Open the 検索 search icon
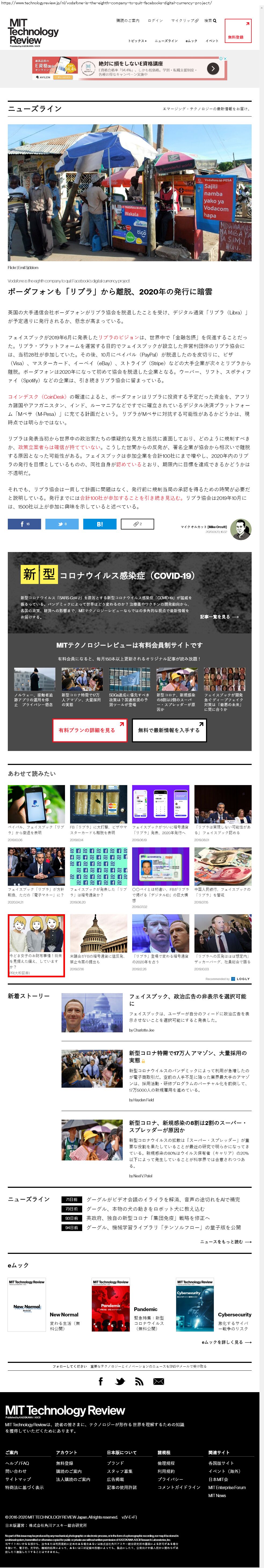This screenshot has width=264, height=1568. (x=210, y=21)
